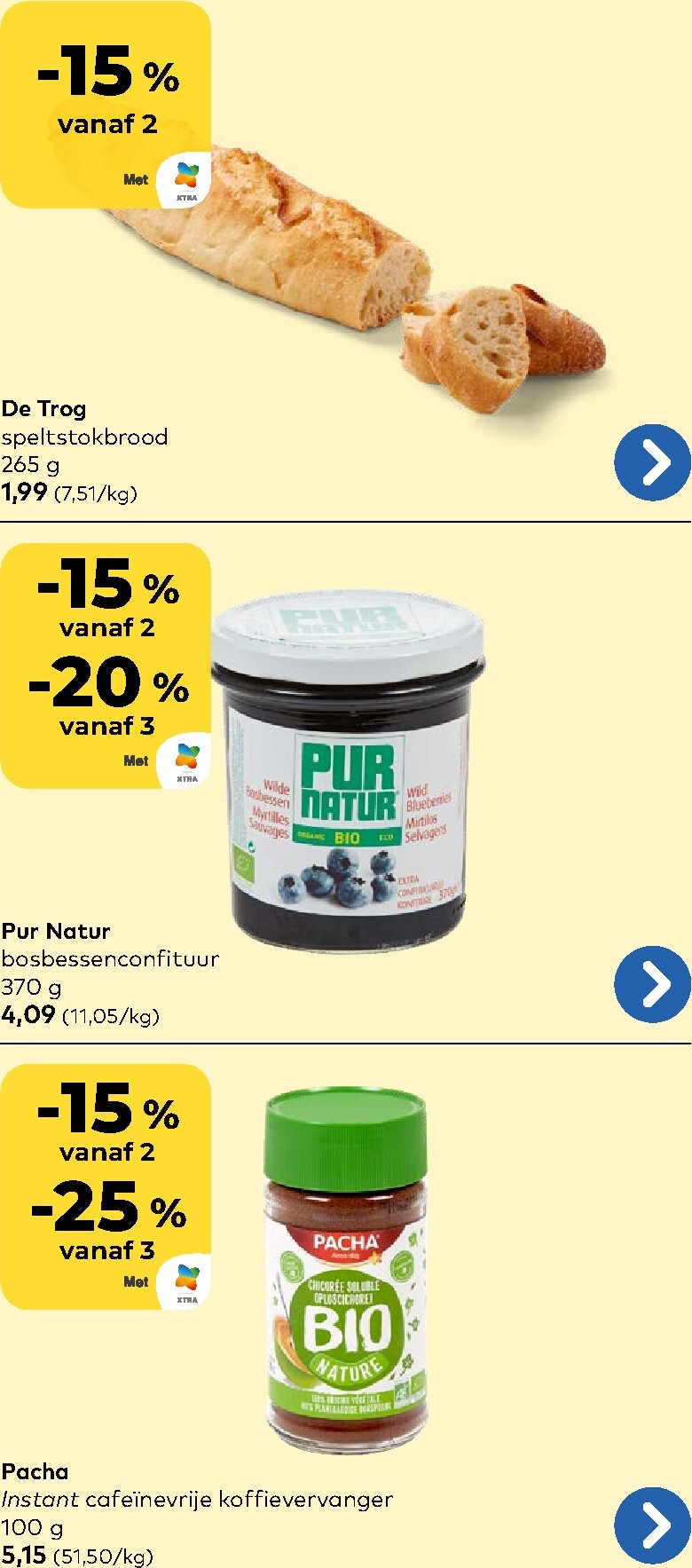View the De Trog speltstokbrood product card
Screen dimensions: 692x1568
(346, 261)
